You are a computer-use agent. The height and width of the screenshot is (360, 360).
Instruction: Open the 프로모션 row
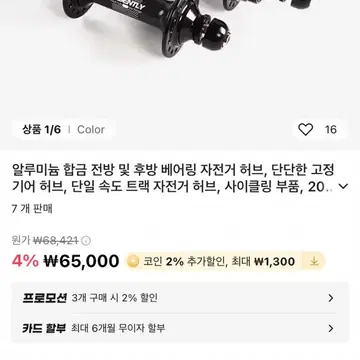tap(180, 298)
